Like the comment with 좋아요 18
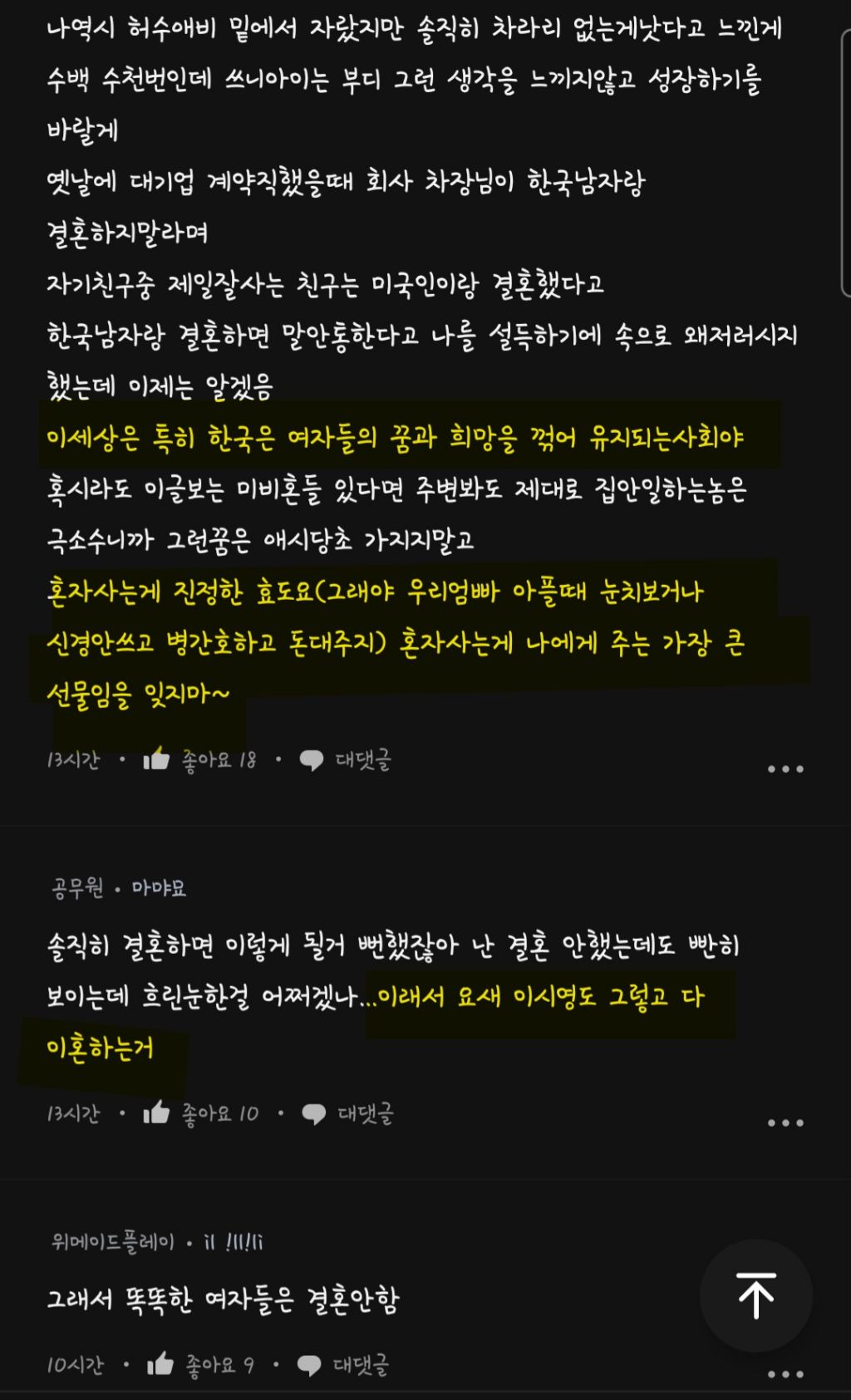 tap(199, 759)
